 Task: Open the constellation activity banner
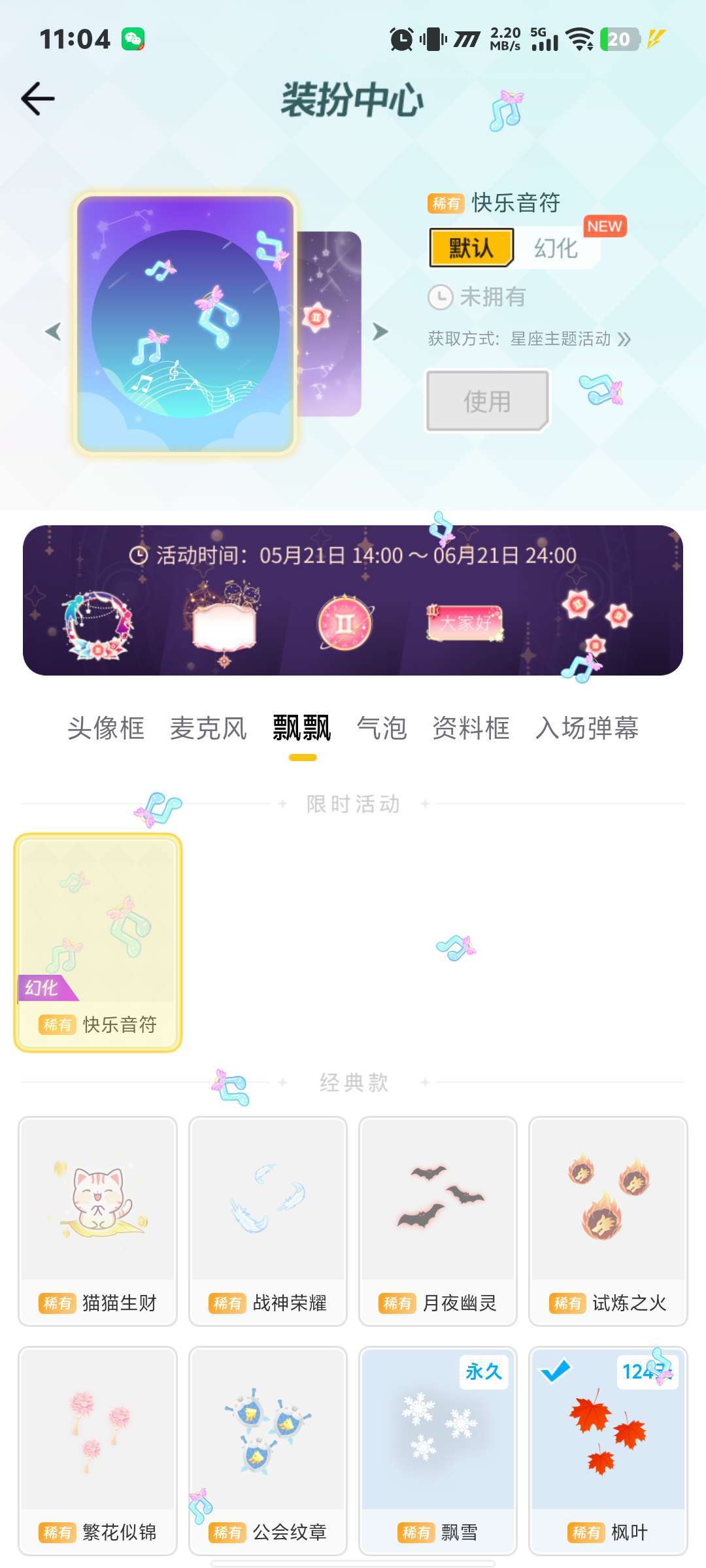353,600
